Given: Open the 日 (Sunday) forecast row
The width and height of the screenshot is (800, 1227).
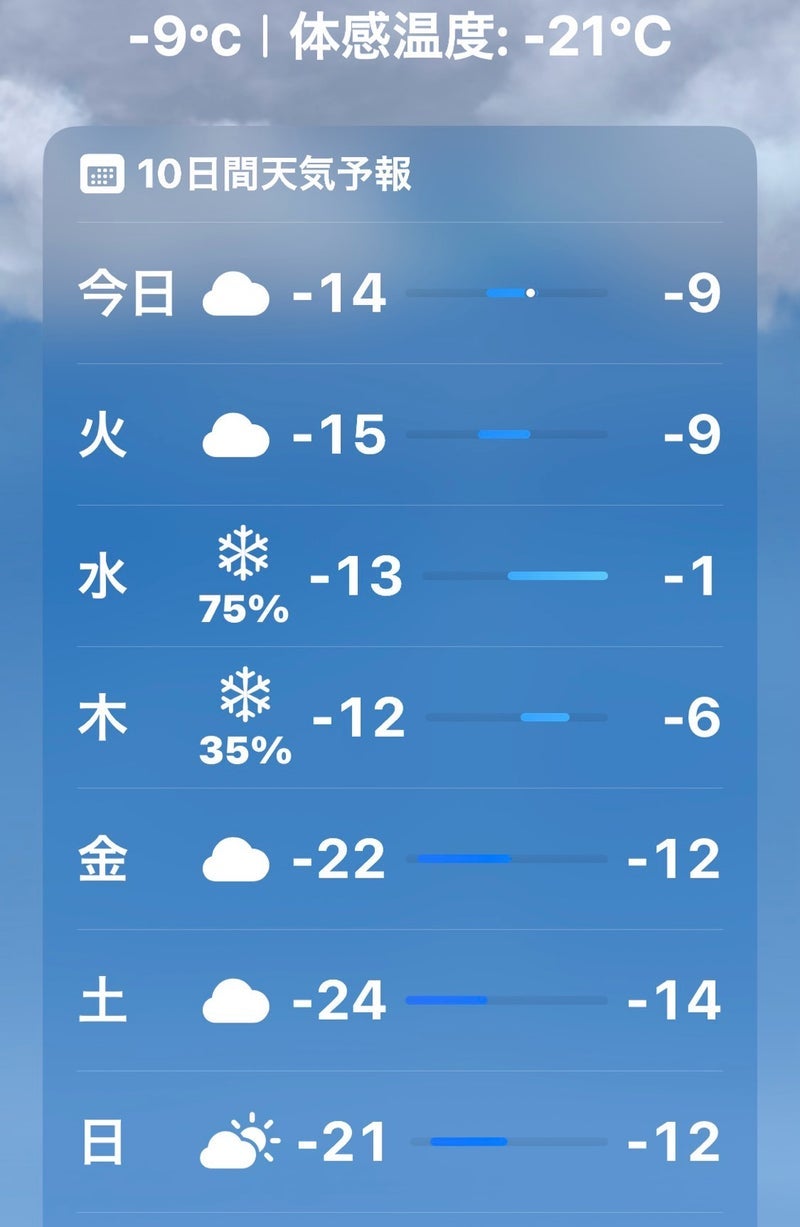Looking at the screenshot, I should [400, 1142].
